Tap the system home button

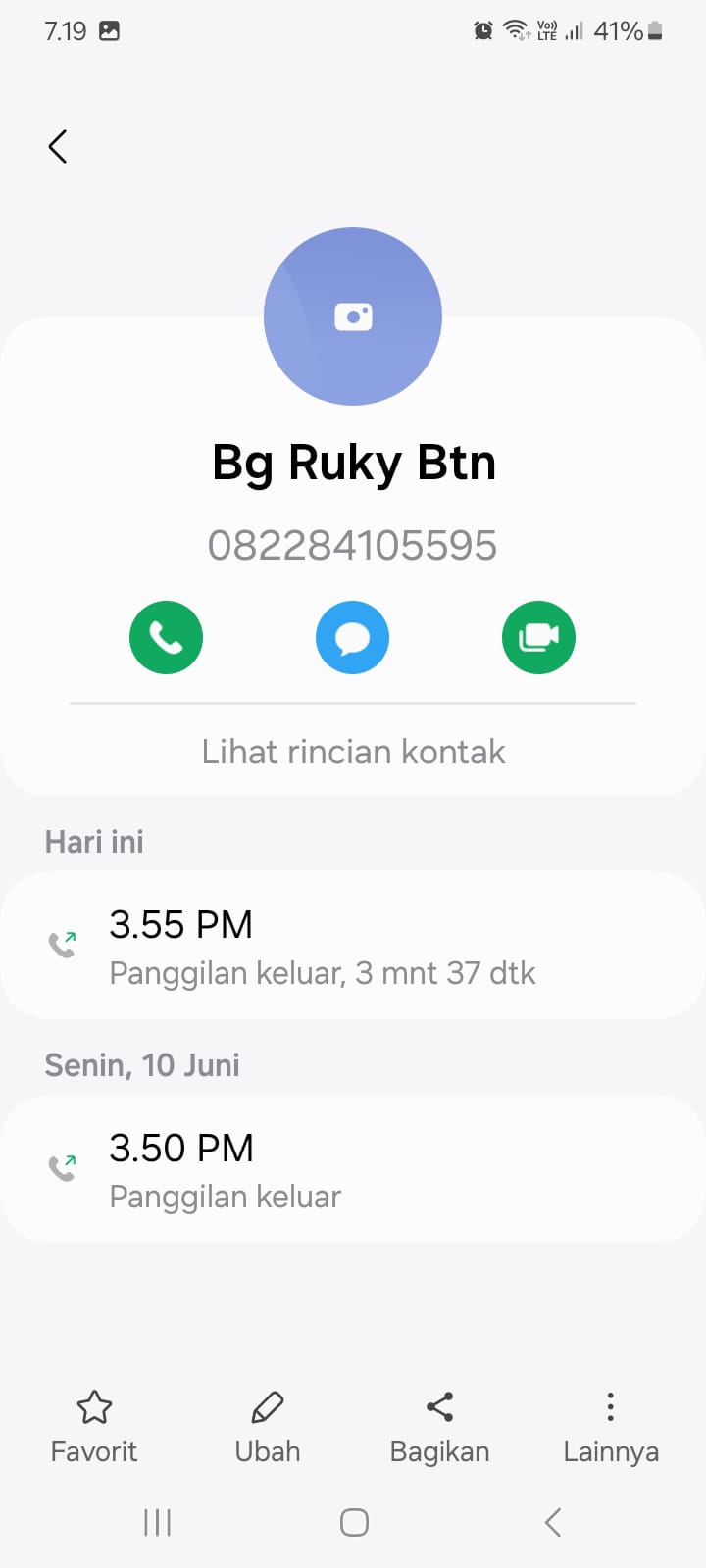354,1522
